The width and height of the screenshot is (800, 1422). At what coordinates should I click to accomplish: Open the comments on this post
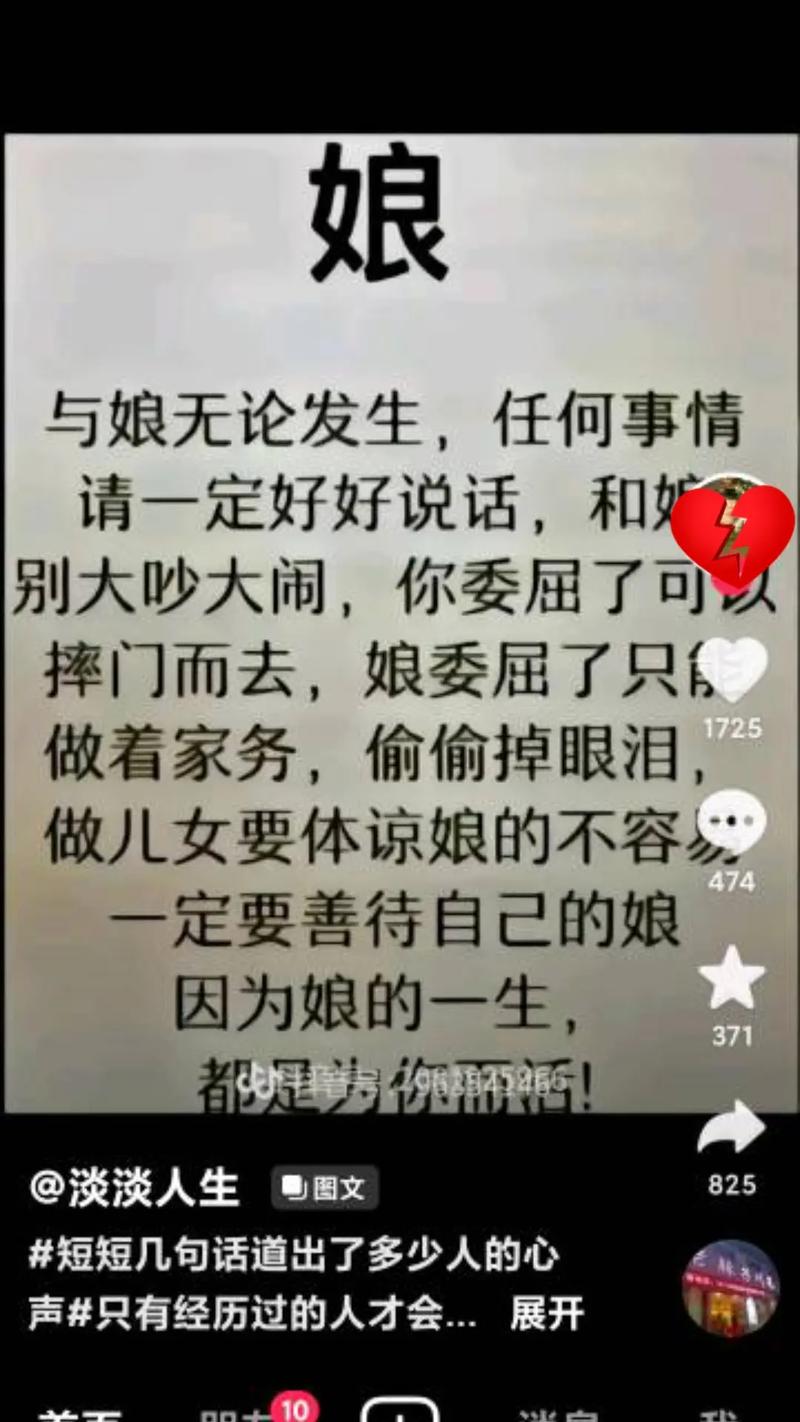point(732,822)
